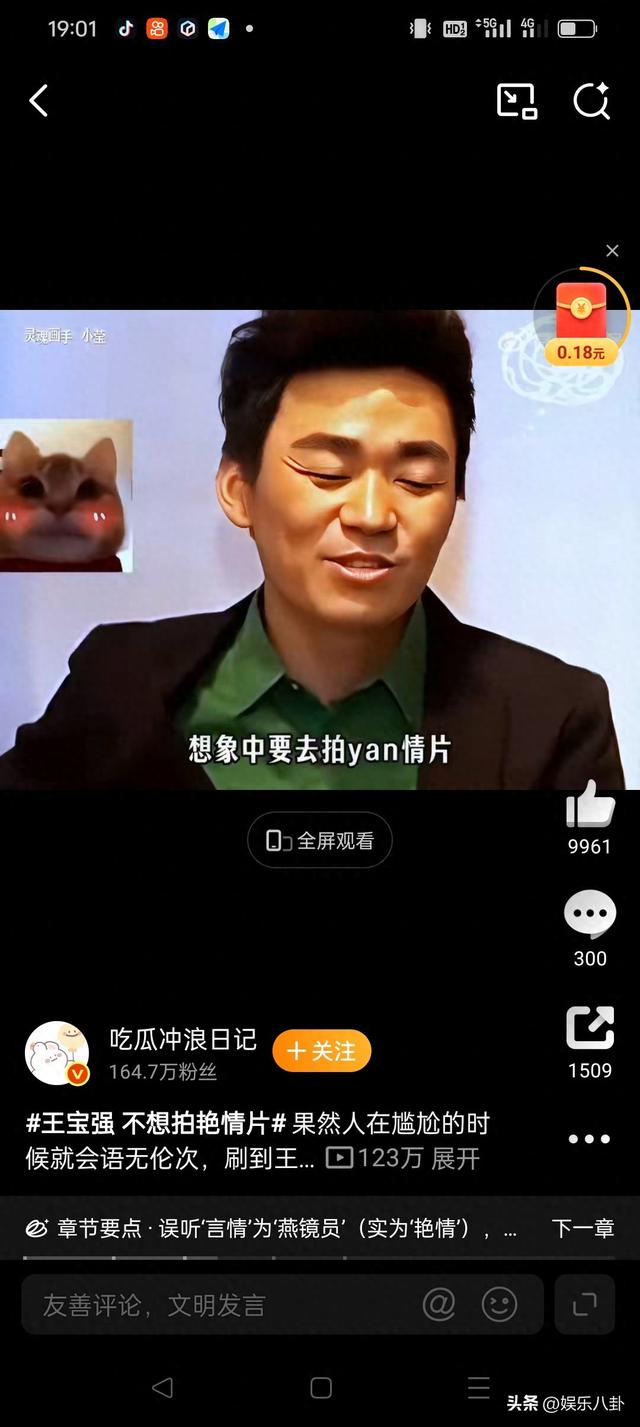
Task: Open picture-in-picture mini player
Action: click(516, 101)
